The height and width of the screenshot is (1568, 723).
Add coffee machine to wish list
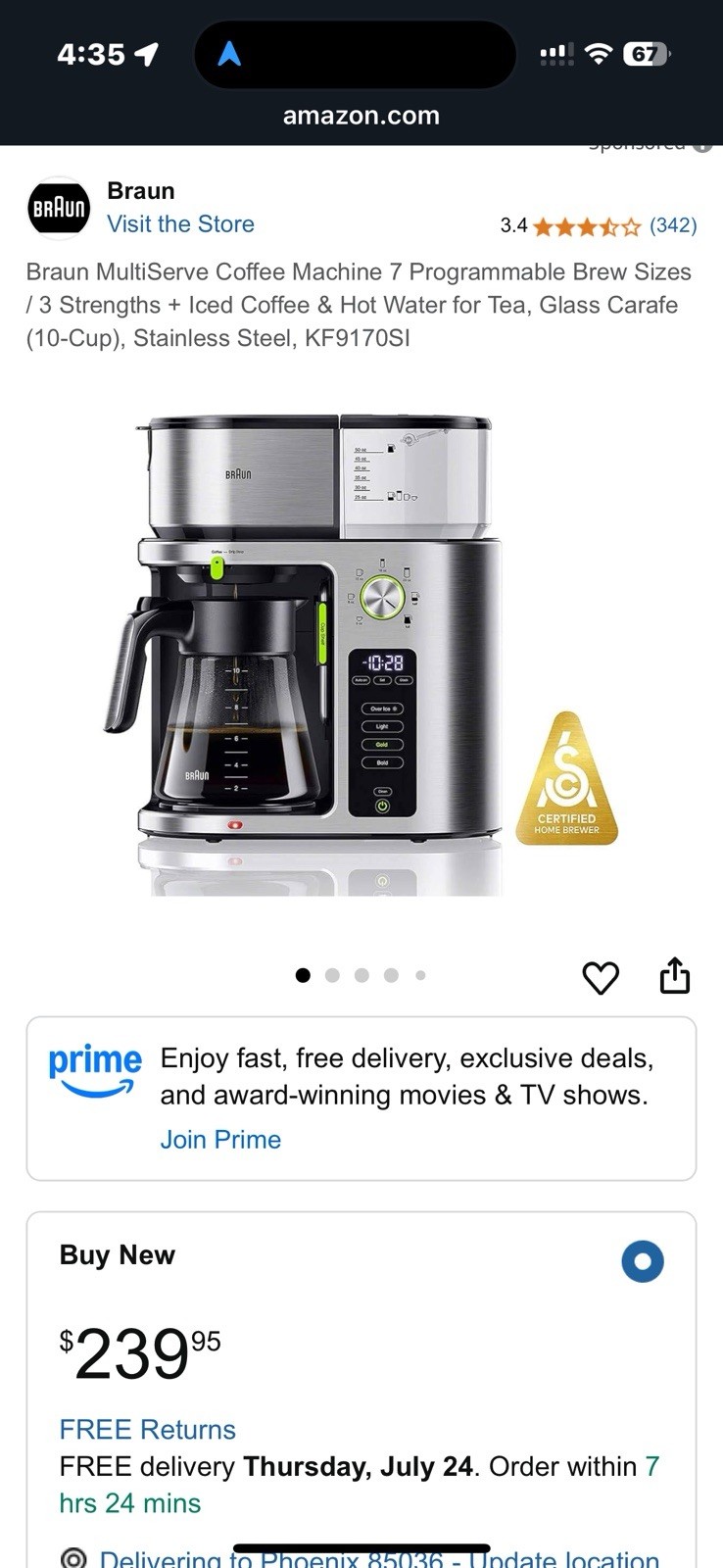point(601,977)
